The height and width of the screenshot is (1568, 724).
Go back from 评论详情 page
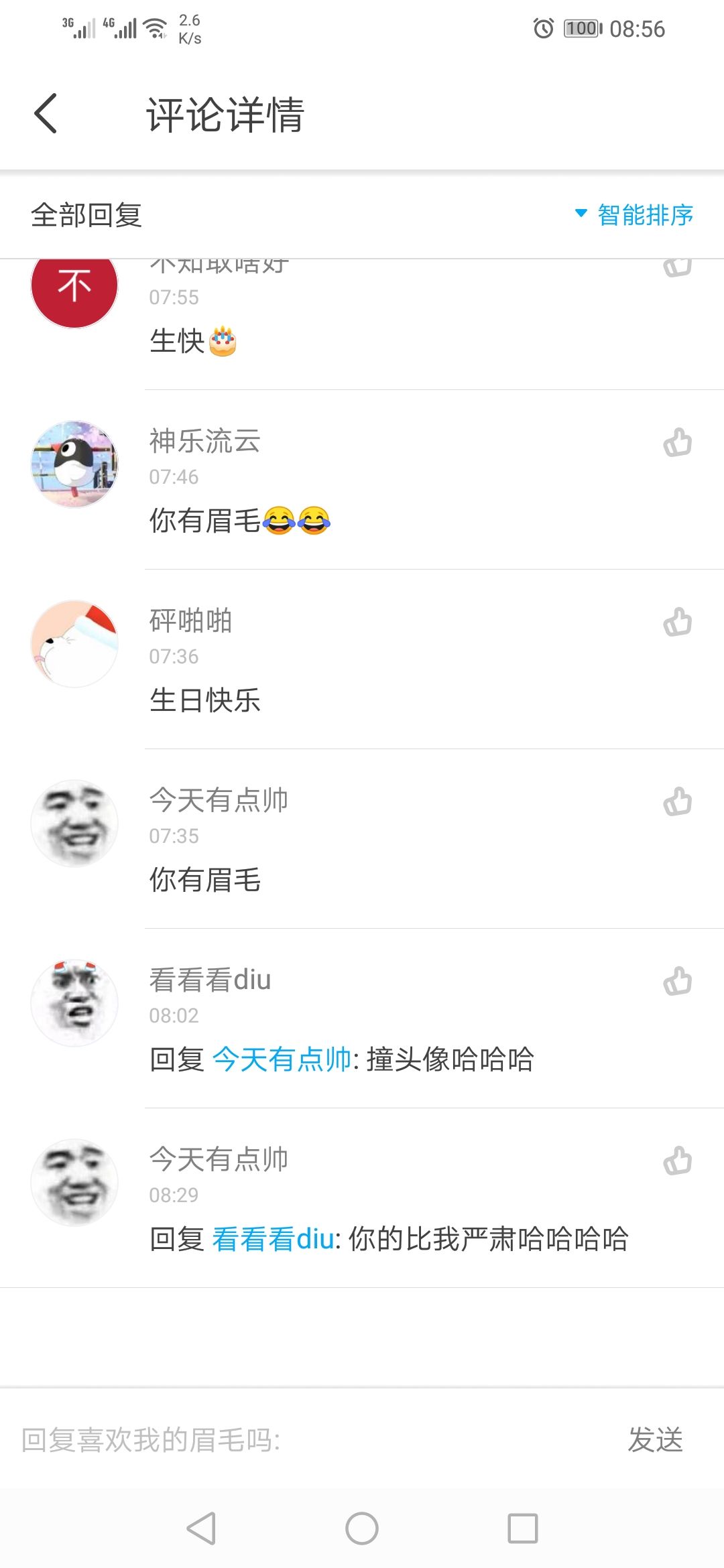coord(46,113)
